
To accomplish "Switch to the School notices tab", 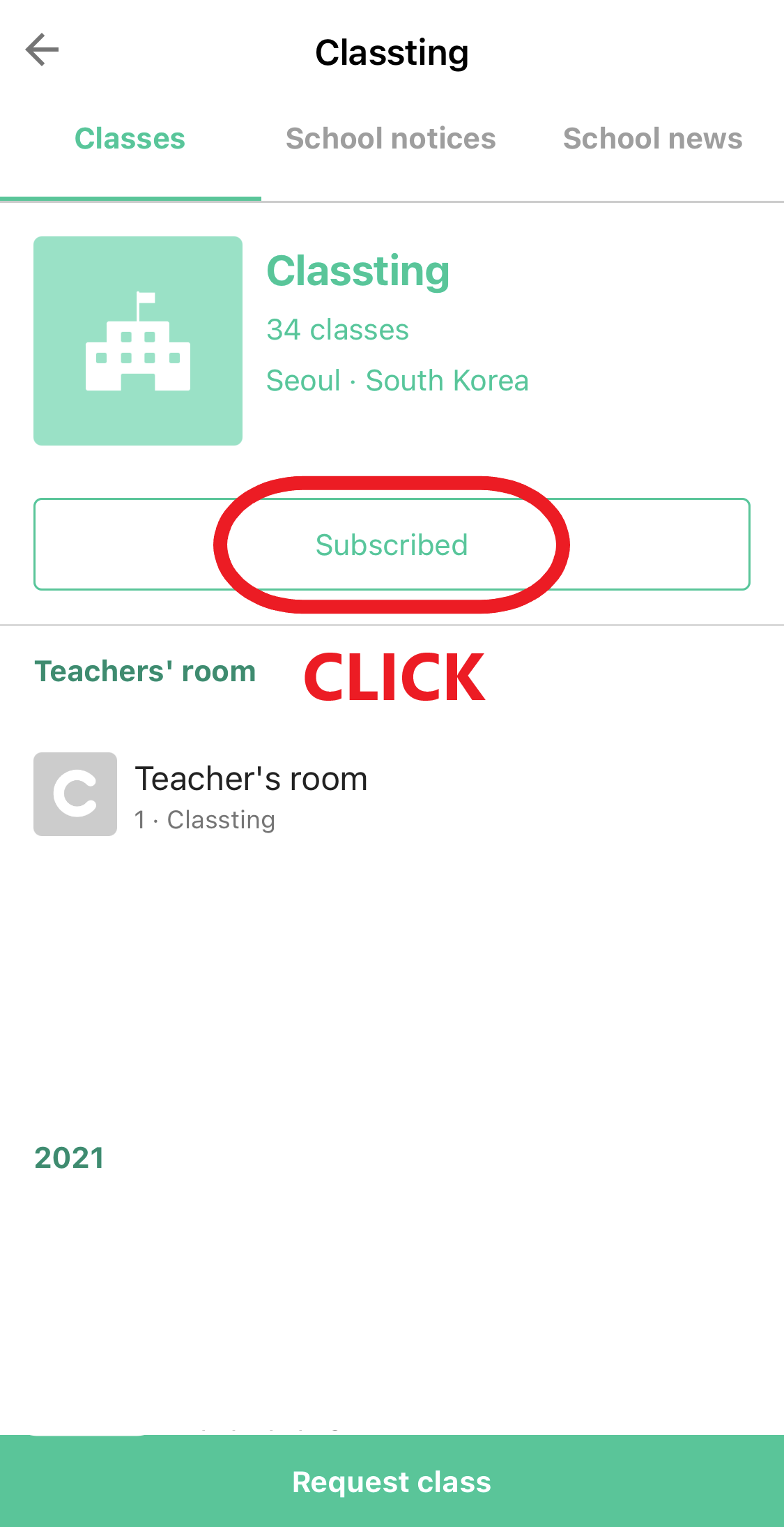I will pos(391,139).
